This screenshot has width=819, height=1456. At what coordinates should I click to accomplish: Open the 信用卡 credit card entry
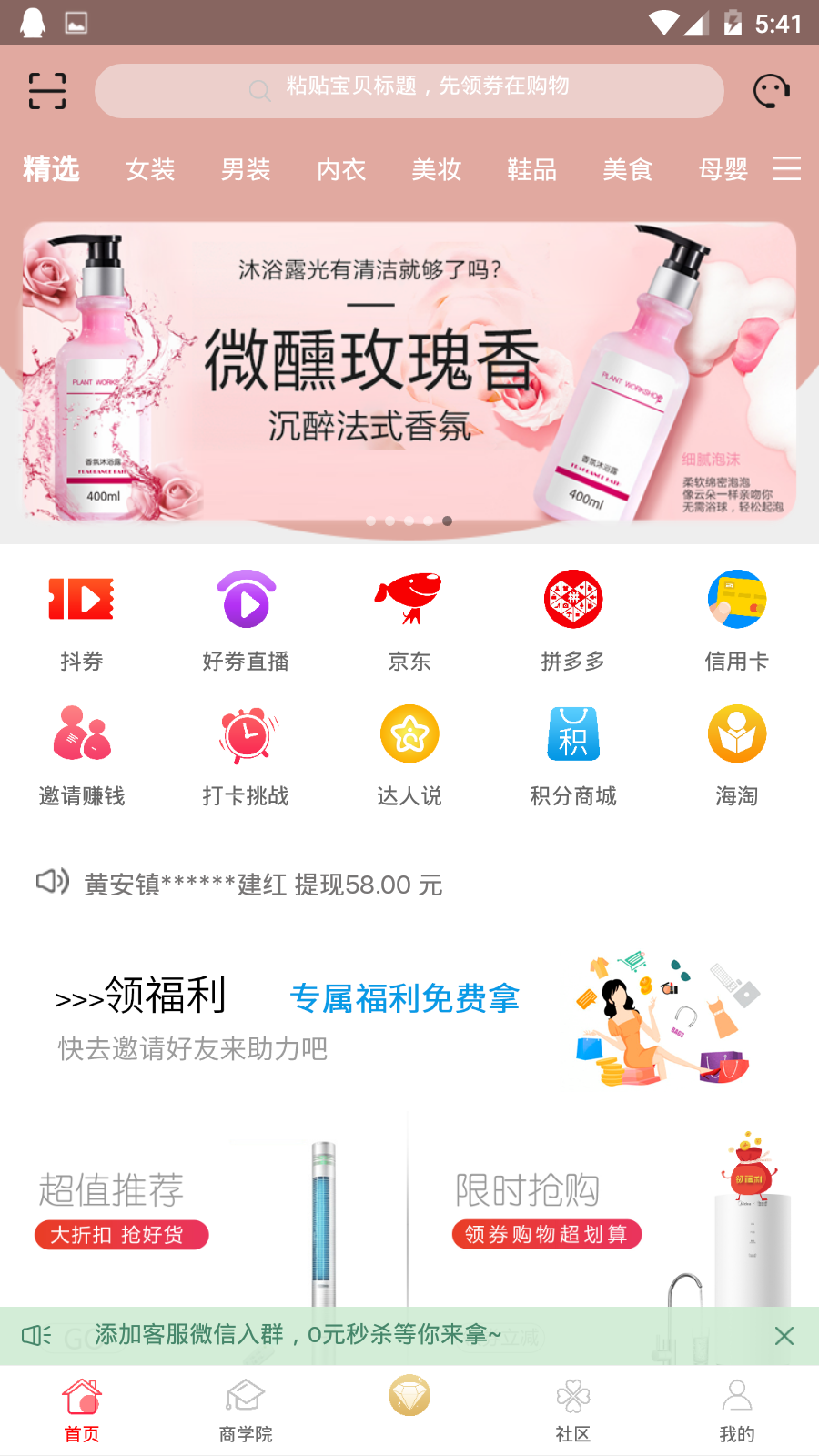click(737, 621)
